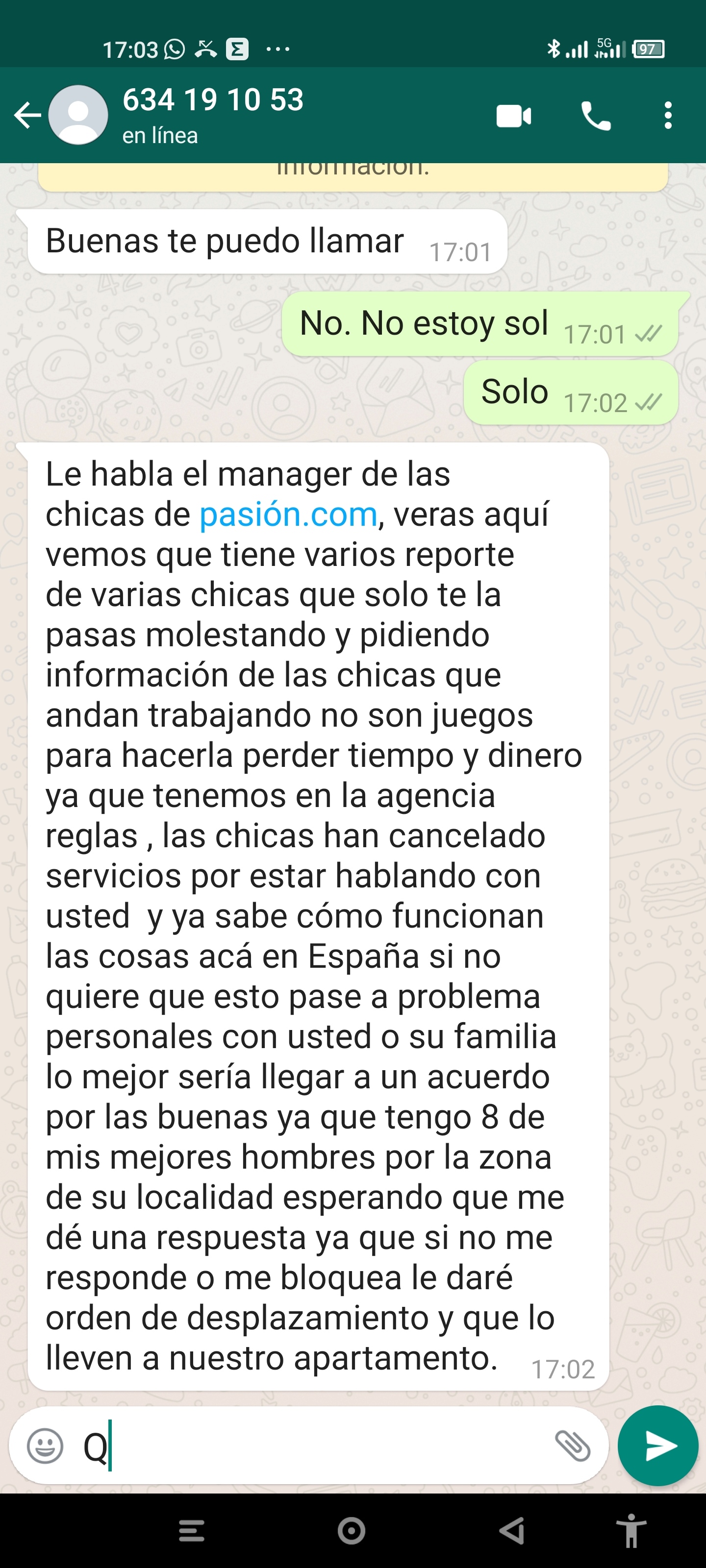
Task: Tap the system recent apps button
Action: tap(191, 1530)
